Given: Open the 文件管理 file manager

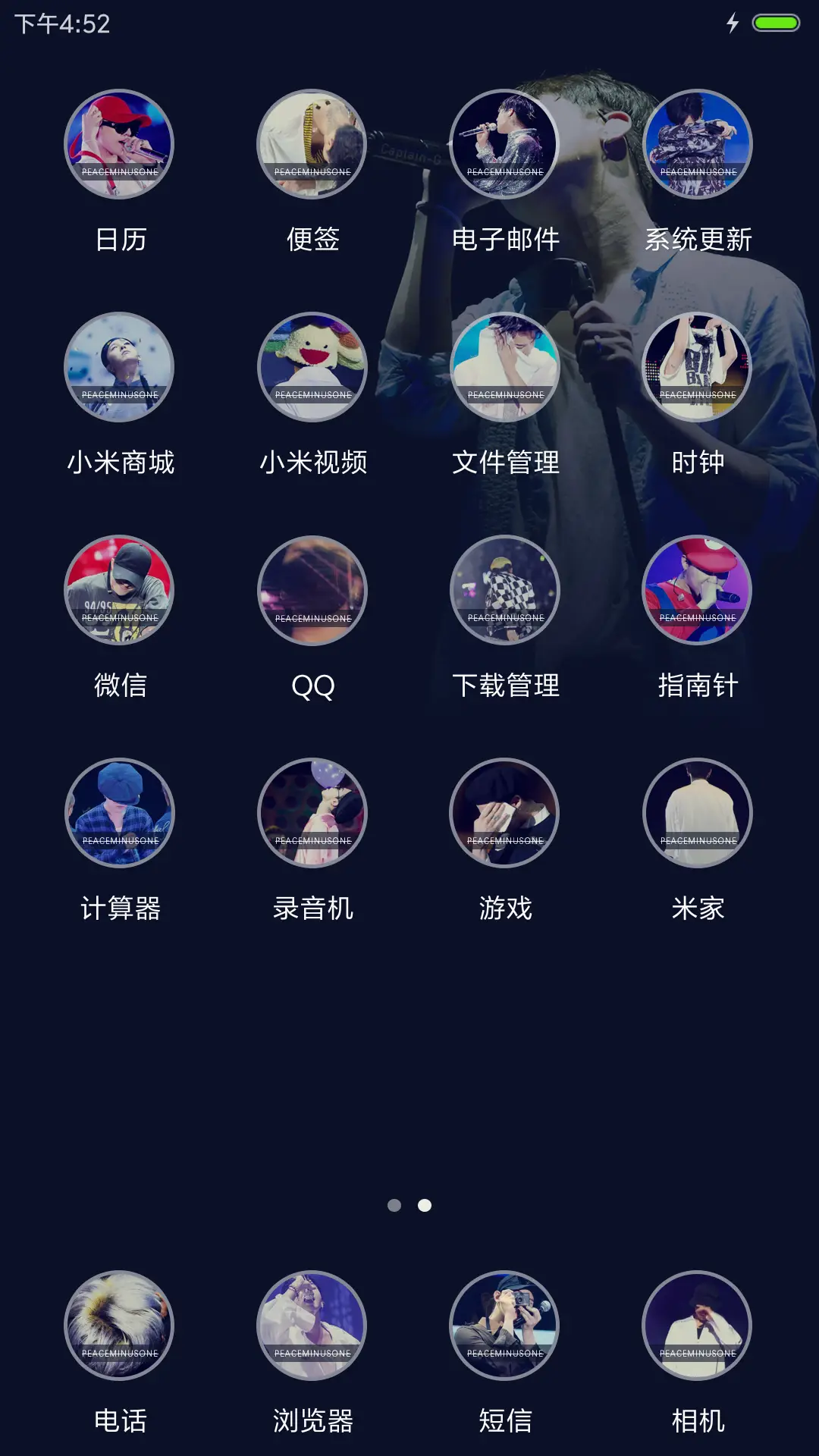Looking at the screenshot, I should pos(504,366).
